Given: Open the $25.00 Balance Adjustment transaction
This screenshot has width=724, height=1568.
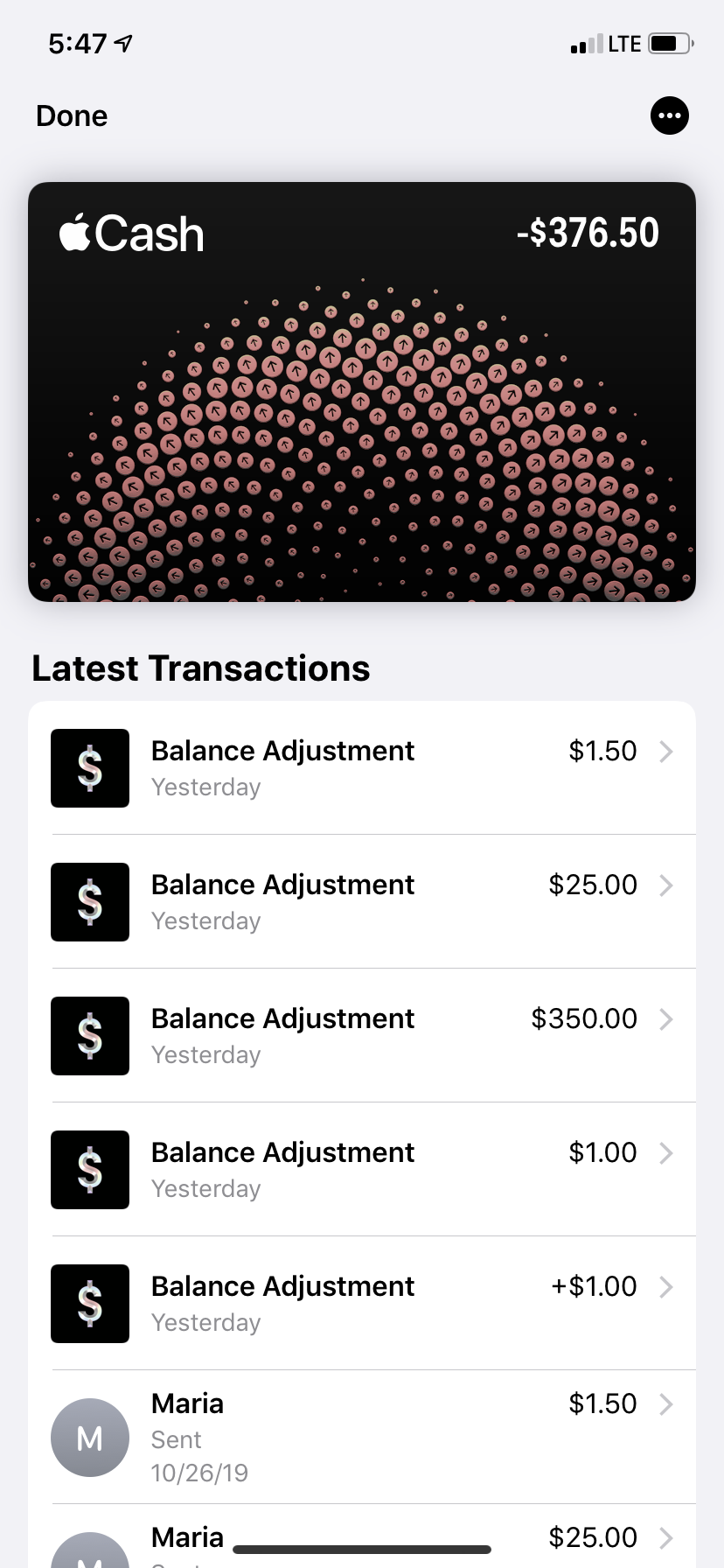Looking at the screenshot, I should pyautogui.click(x=362, y=902).
